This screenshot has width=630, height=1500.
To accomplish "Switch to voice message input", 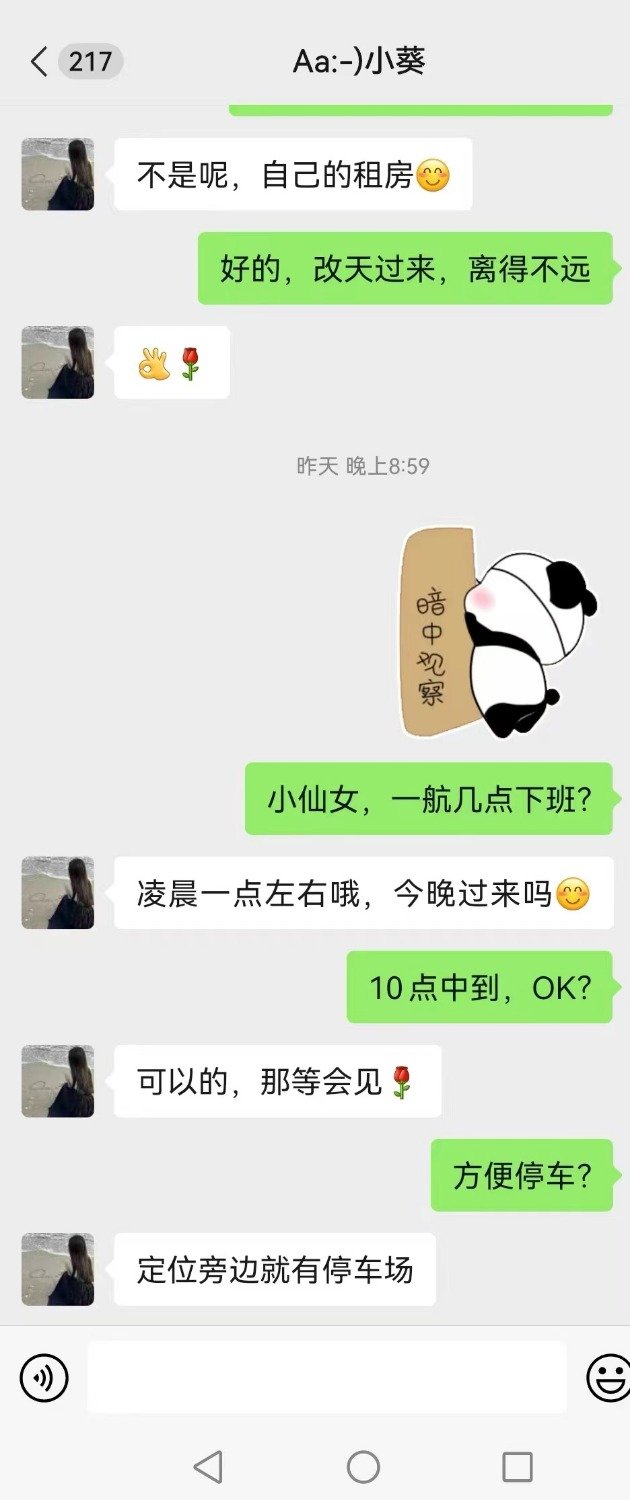I will [x=44, y=1378].
